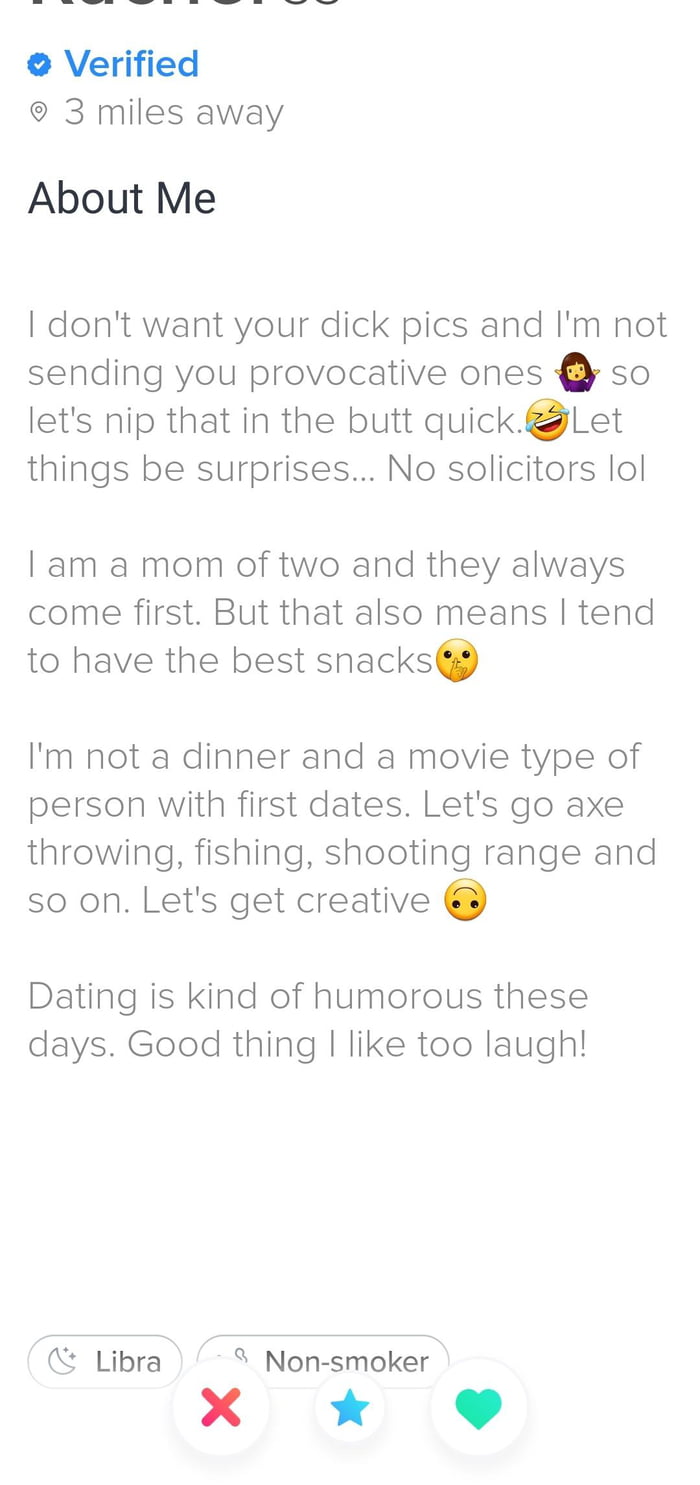Tap the red X to pass

[x=221, y=1408]
